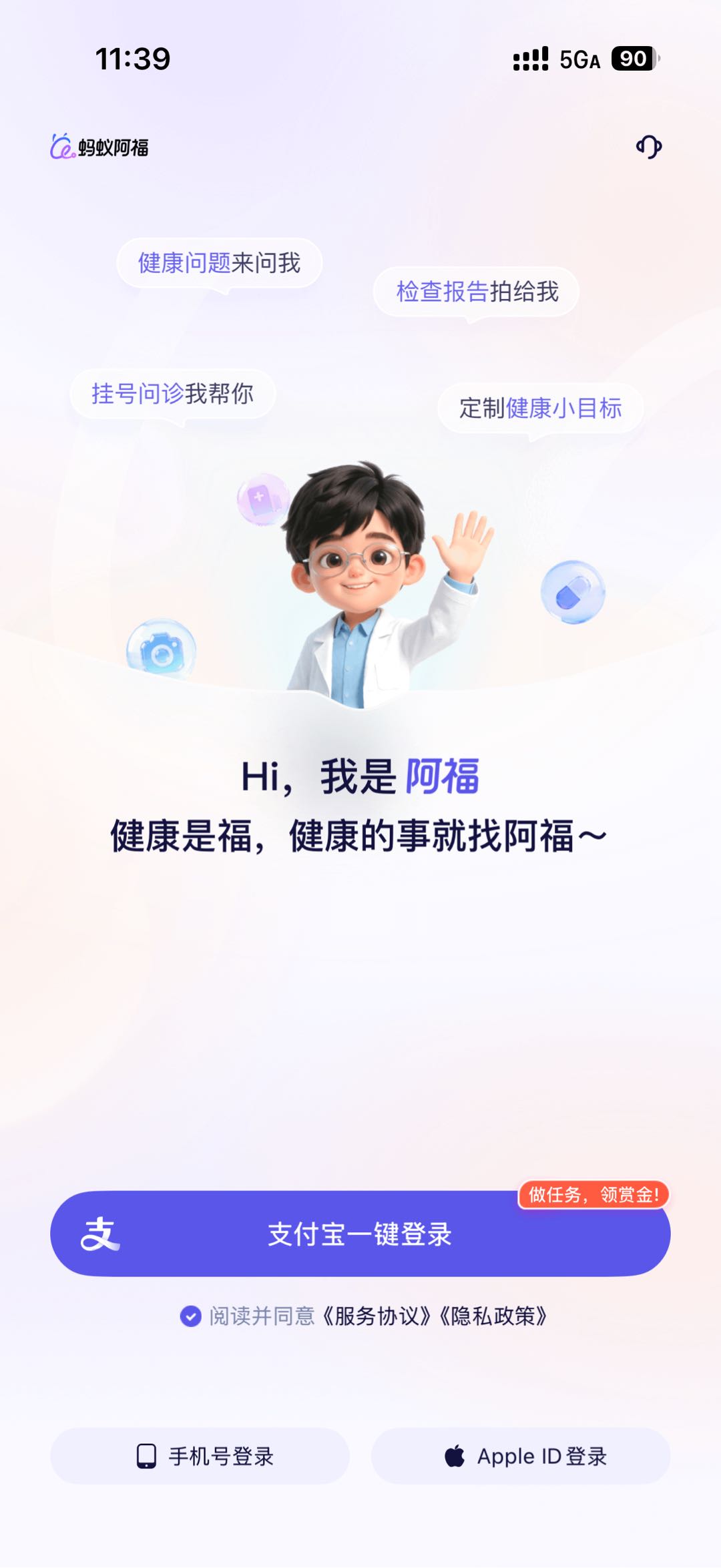Select the 挂号问诊我帮你 bubble
The height and width of the screenshot is (1568, 721).
click(x=174, y=393)
